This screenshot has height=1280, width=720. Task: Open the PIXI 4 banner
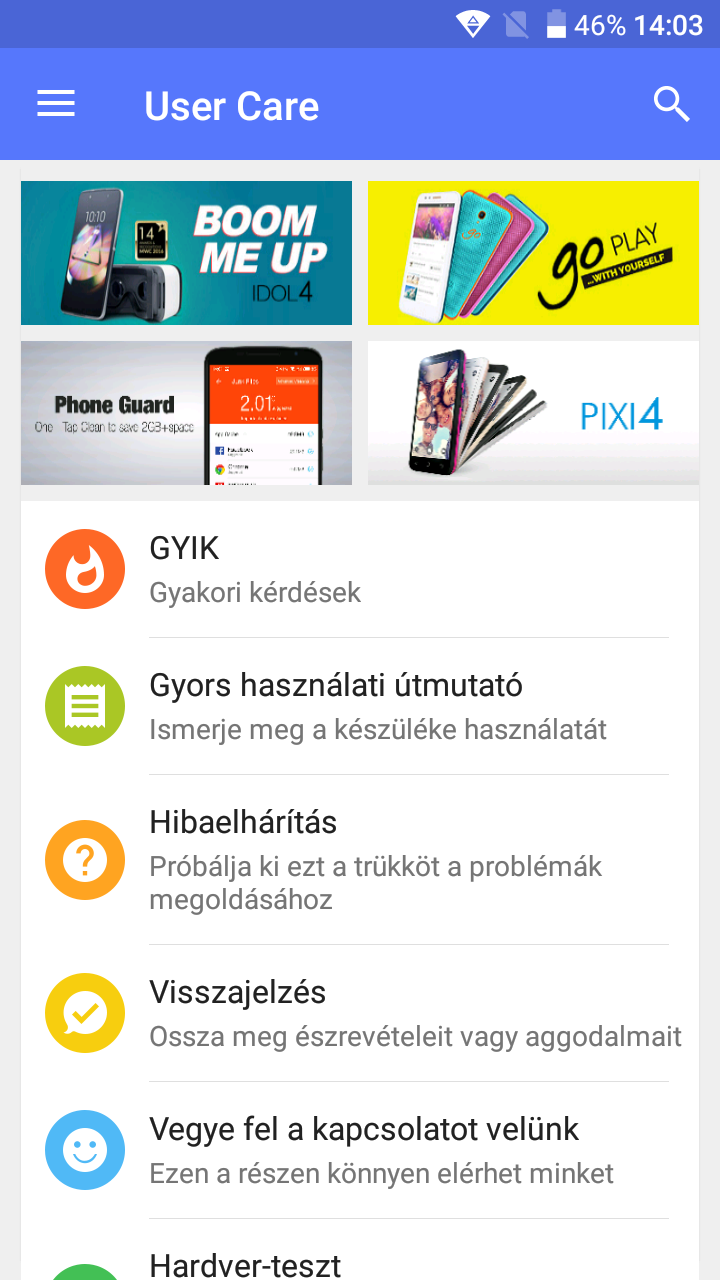(533, 413)
